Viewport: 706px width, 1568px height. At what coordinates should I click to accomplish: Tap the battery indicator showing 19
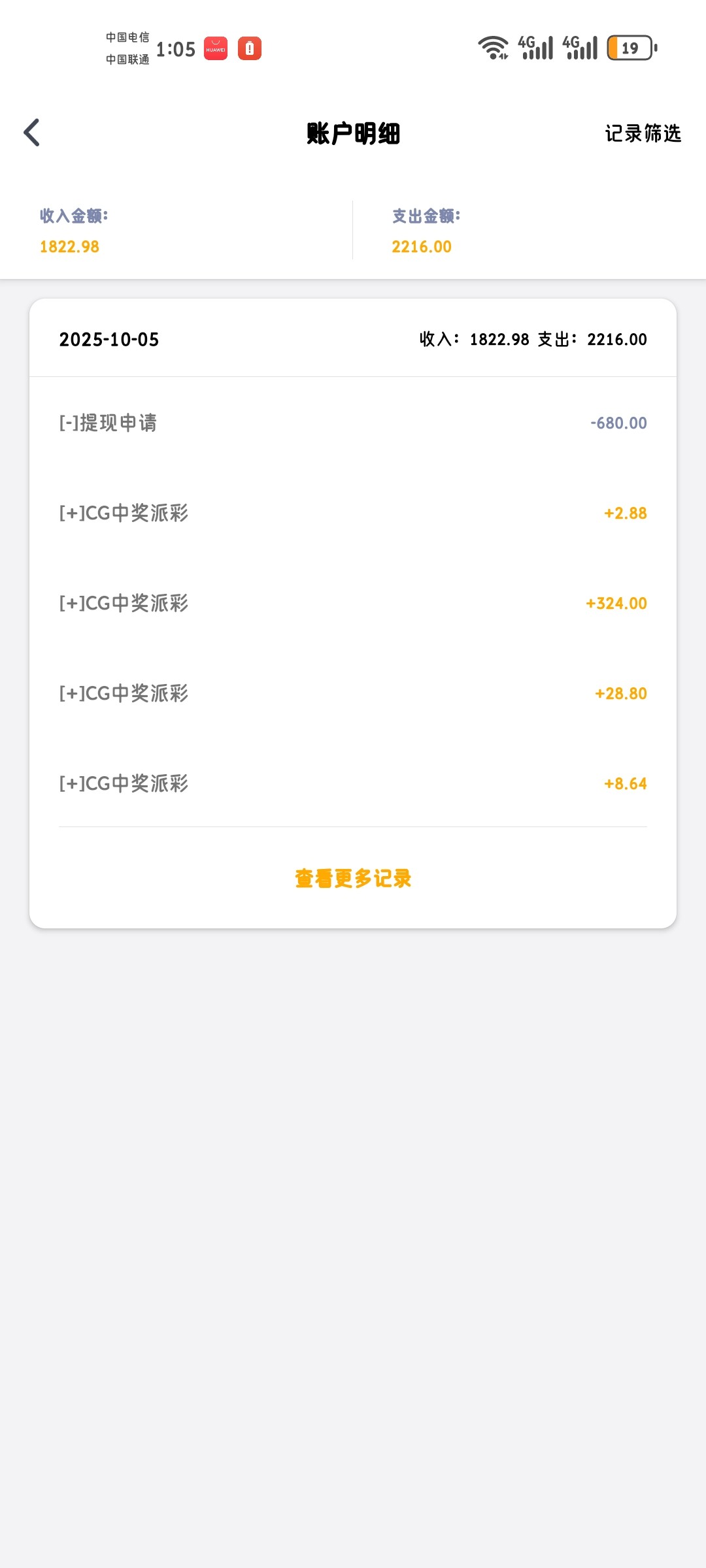(x=629, y=48)
